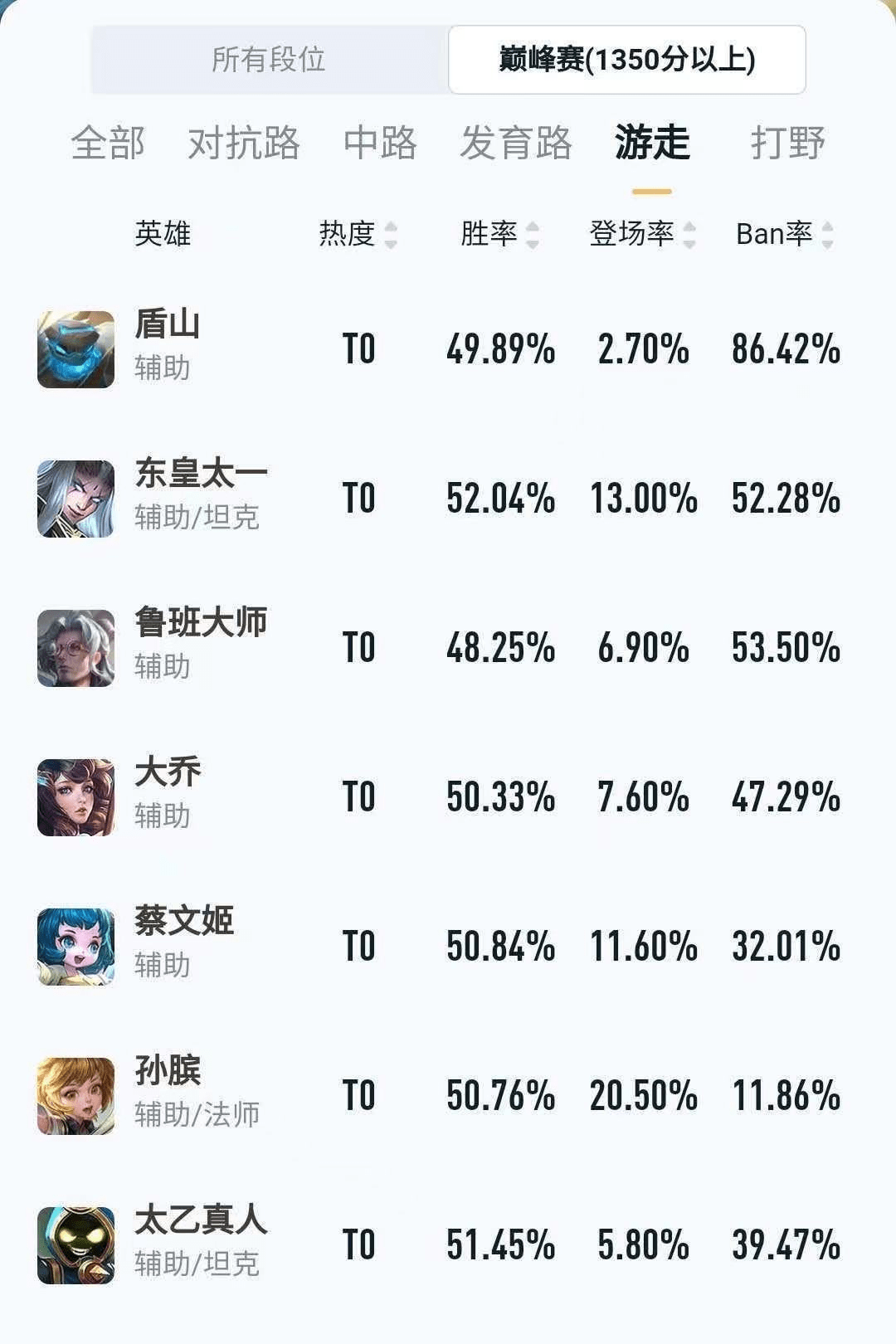Switch to the 打野 tab

787,143
